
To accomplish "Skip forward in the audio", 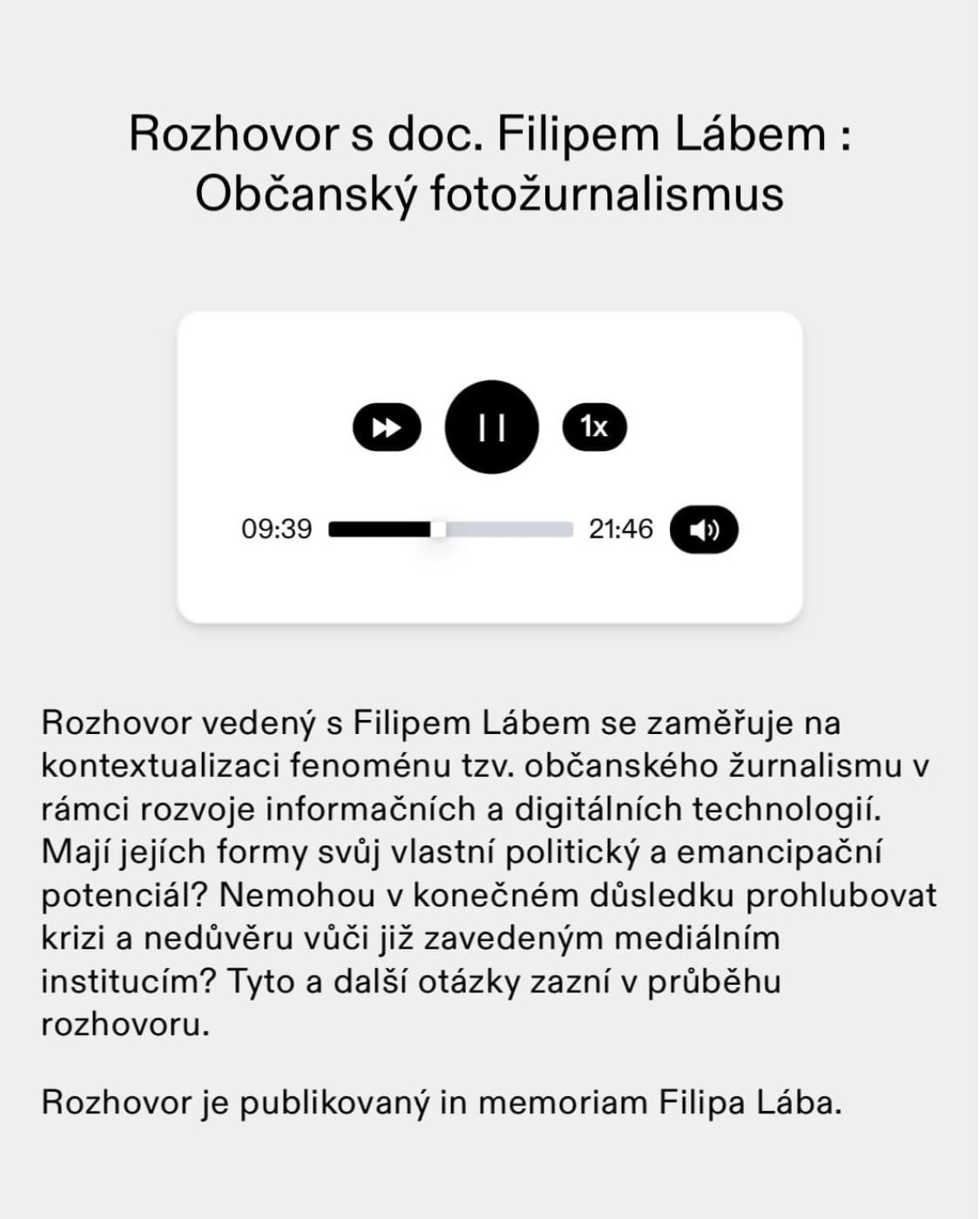I will (387, 427).
